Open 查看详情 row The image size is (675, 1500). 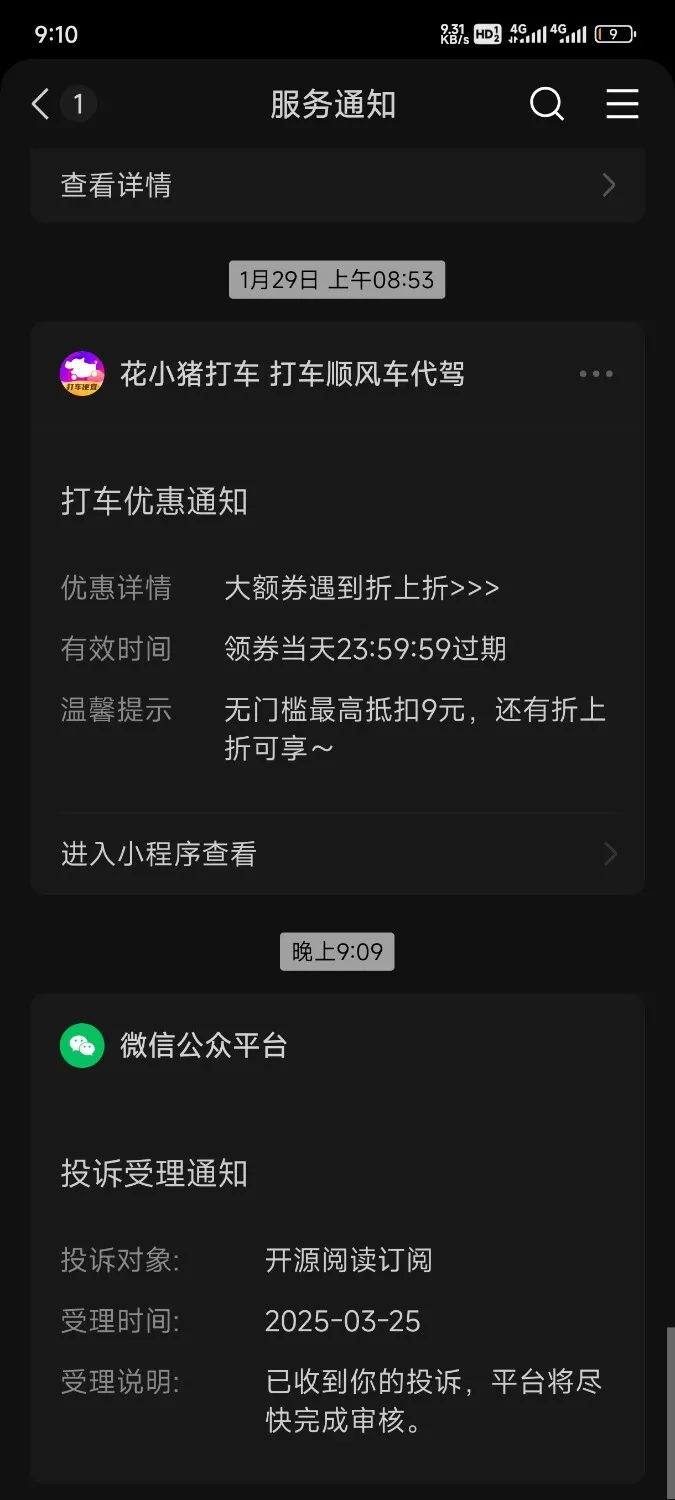coord(337,185)
